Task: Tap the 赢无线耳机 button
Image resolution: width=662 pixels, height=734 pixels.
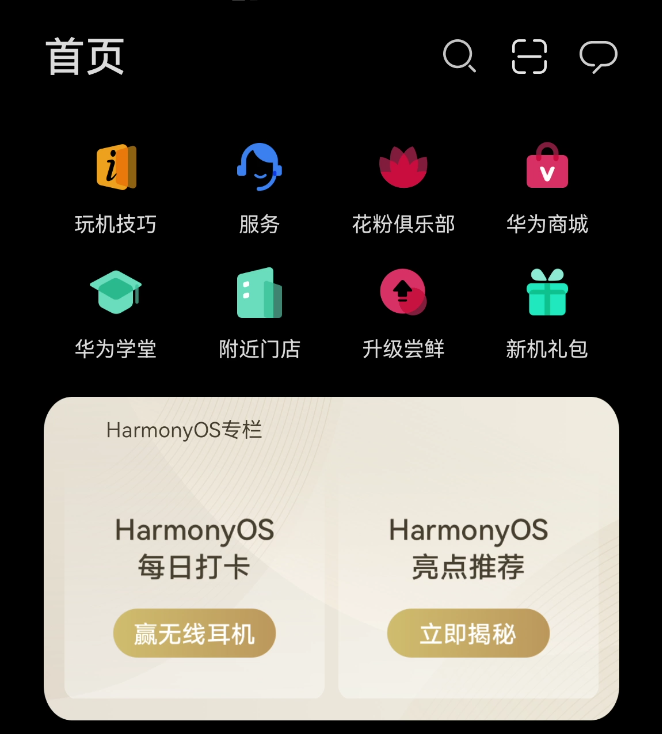Action: coord(194,633)
